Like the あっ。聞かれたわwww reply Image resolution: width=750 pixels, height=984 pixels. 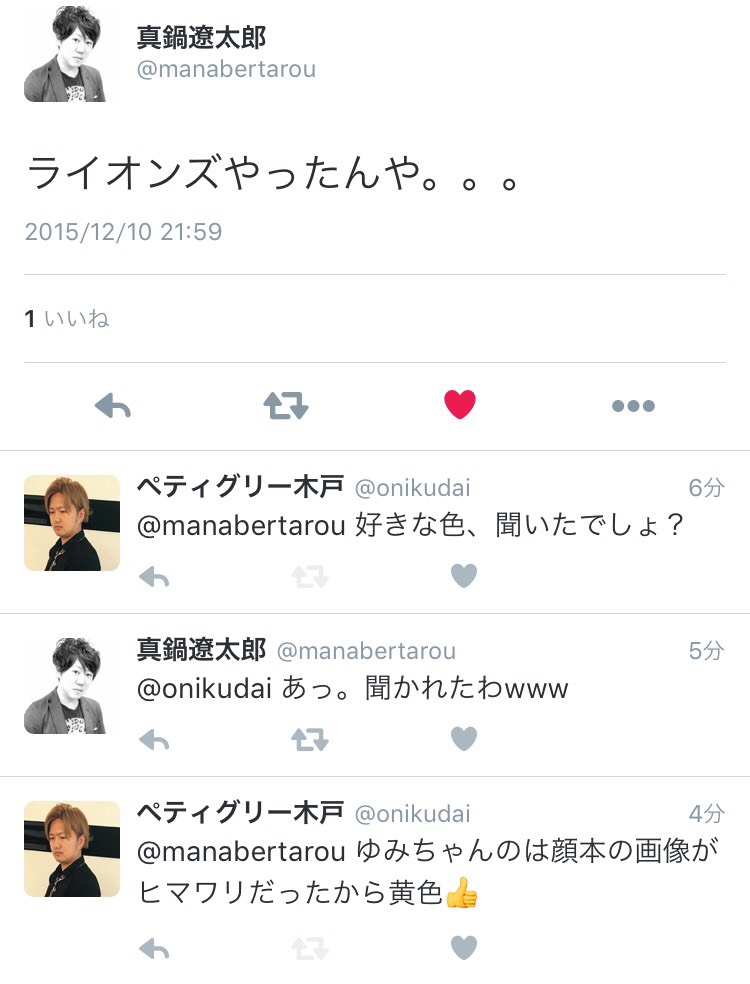click(463, 739)
